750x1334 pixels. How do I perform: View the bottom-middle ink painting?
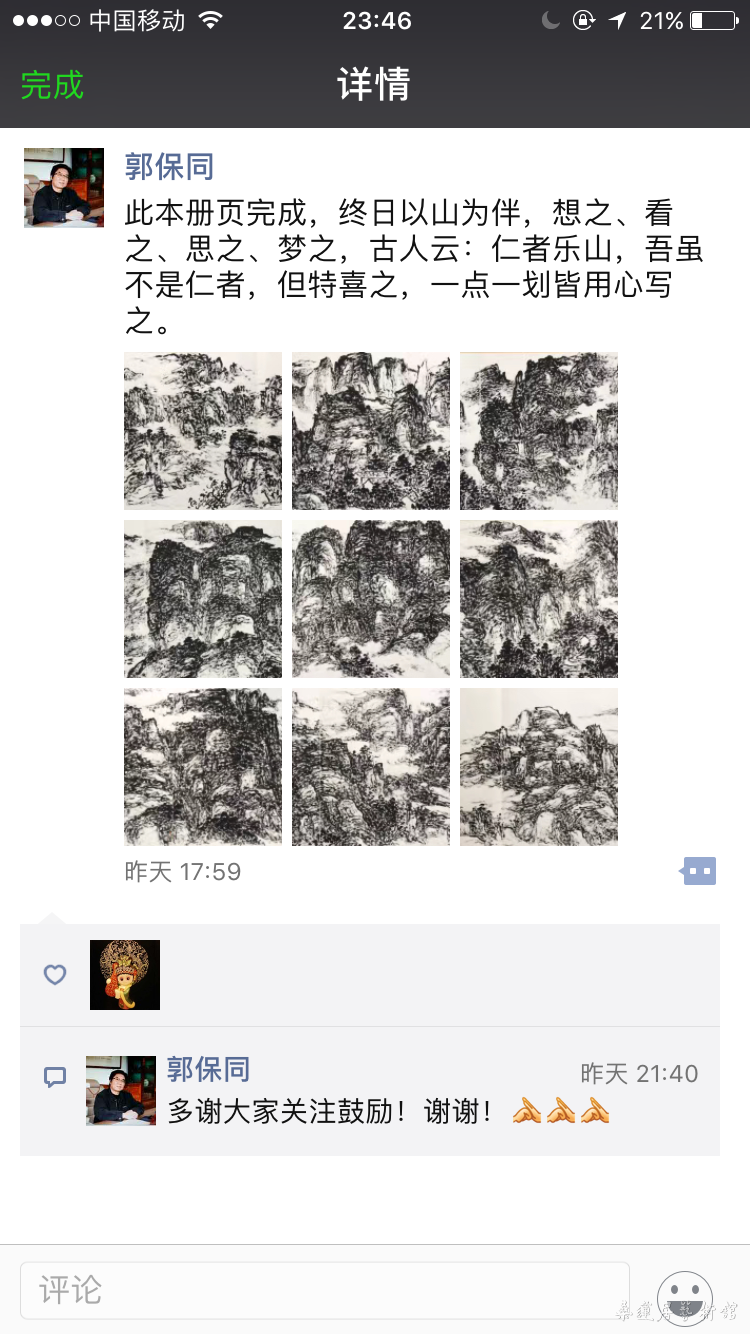tap(371, 767)
